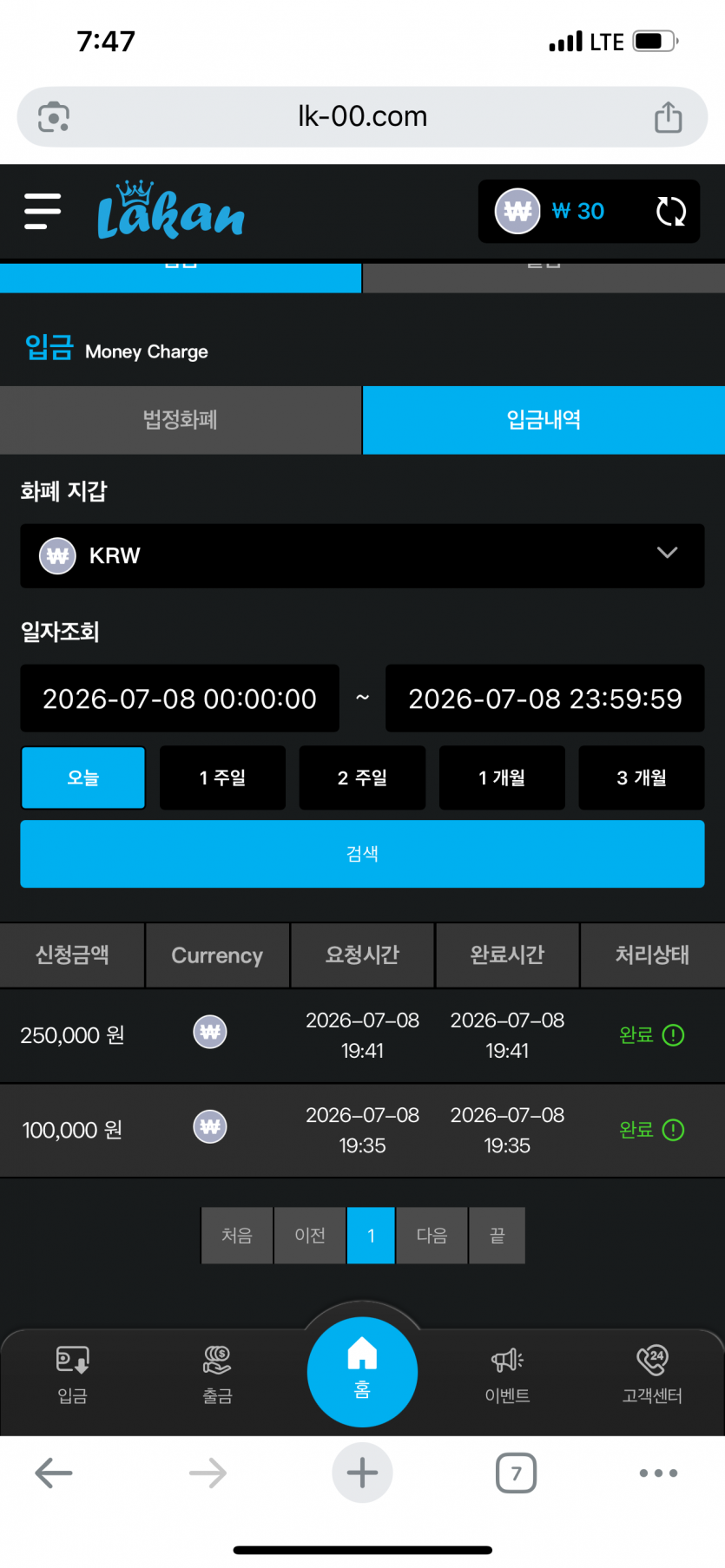Choose the 오늘 date filter
Image resolution: width=725 pixels, height=1568 pixels.
coord(83,777)
